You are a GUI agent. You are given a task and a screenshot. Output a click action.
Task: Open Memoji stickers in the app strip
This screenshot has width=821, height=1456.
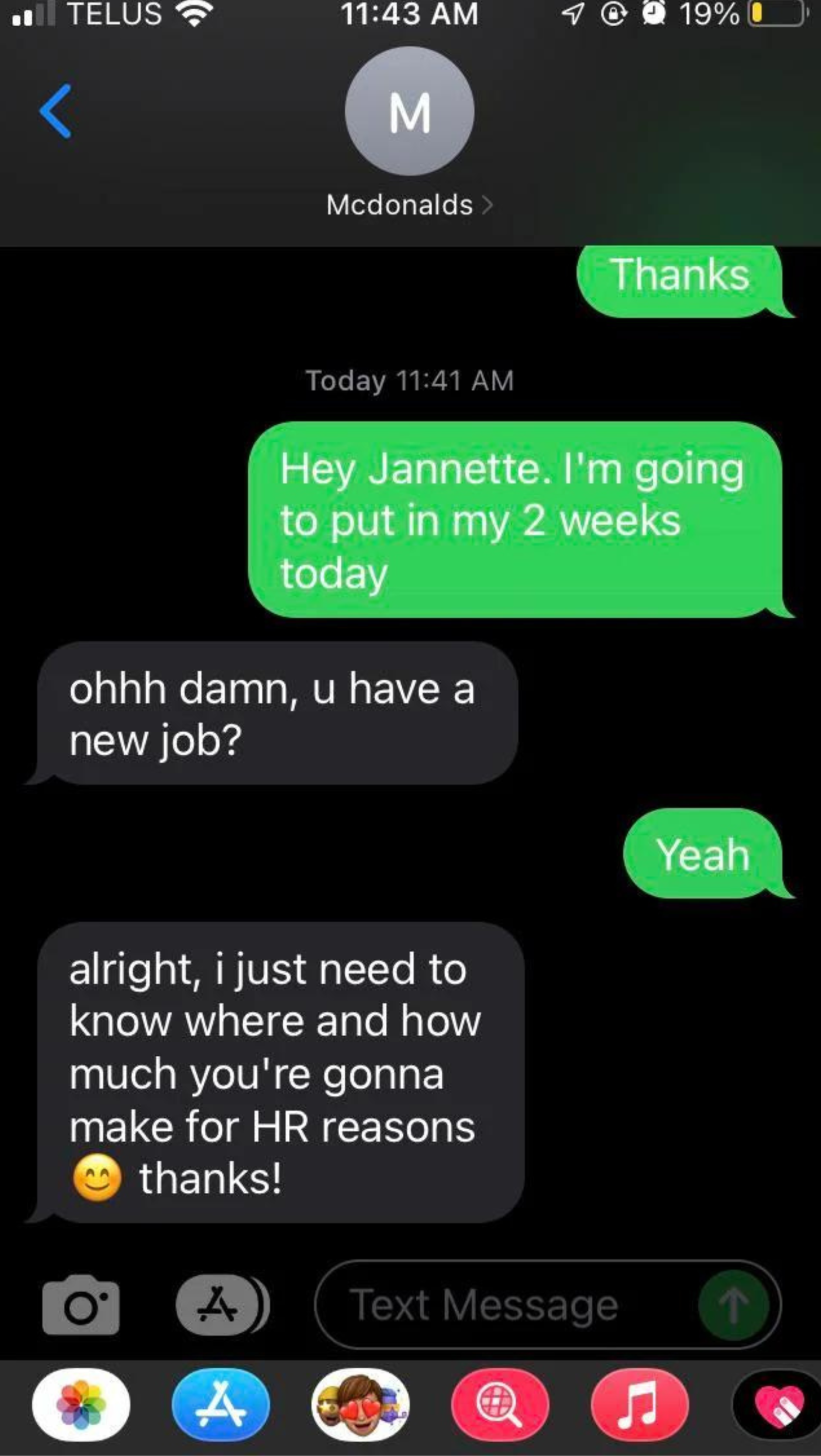361,1404
